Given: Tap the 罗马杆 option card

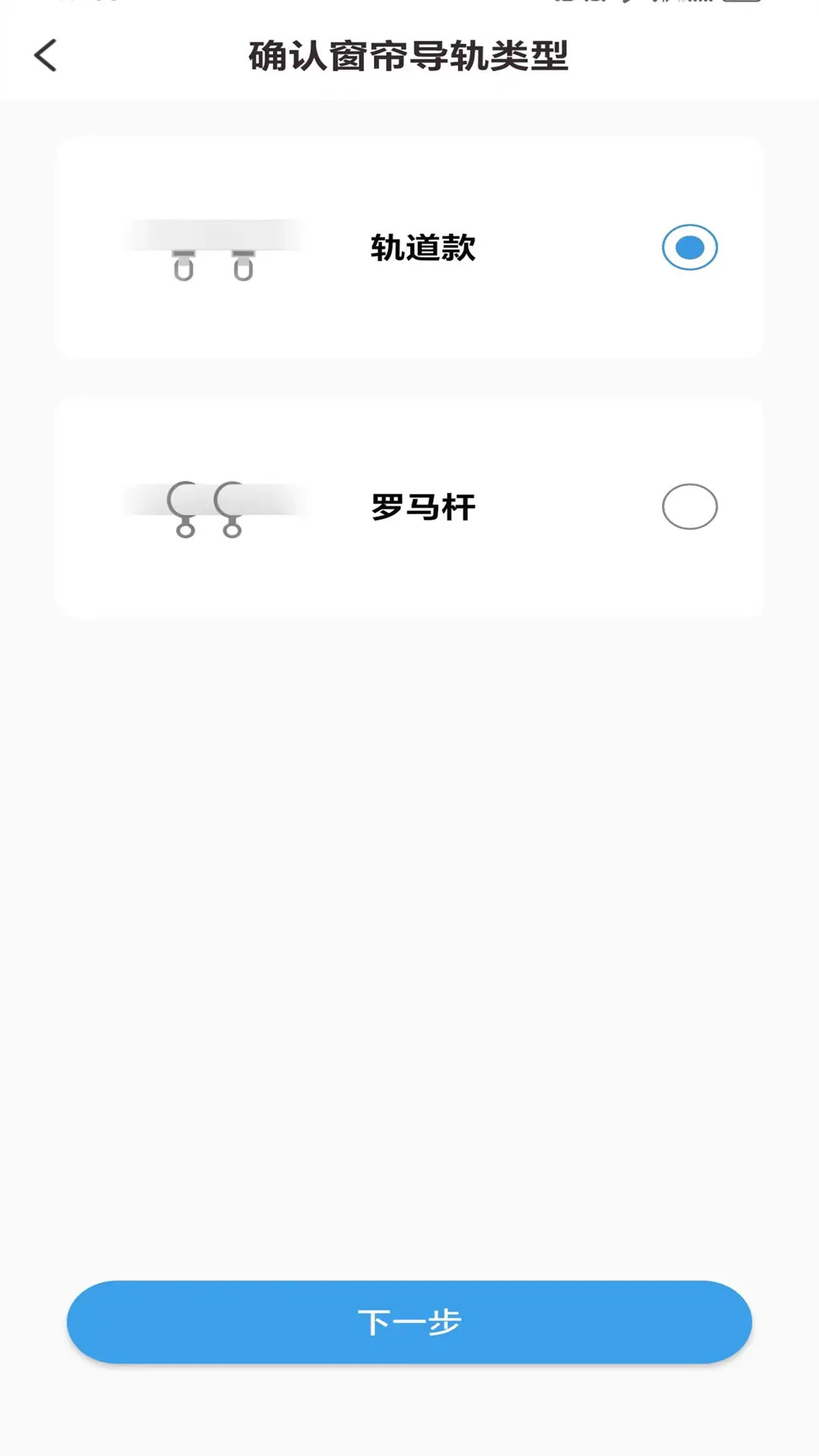Looking at the screenshot, I should tap(409, 507).
